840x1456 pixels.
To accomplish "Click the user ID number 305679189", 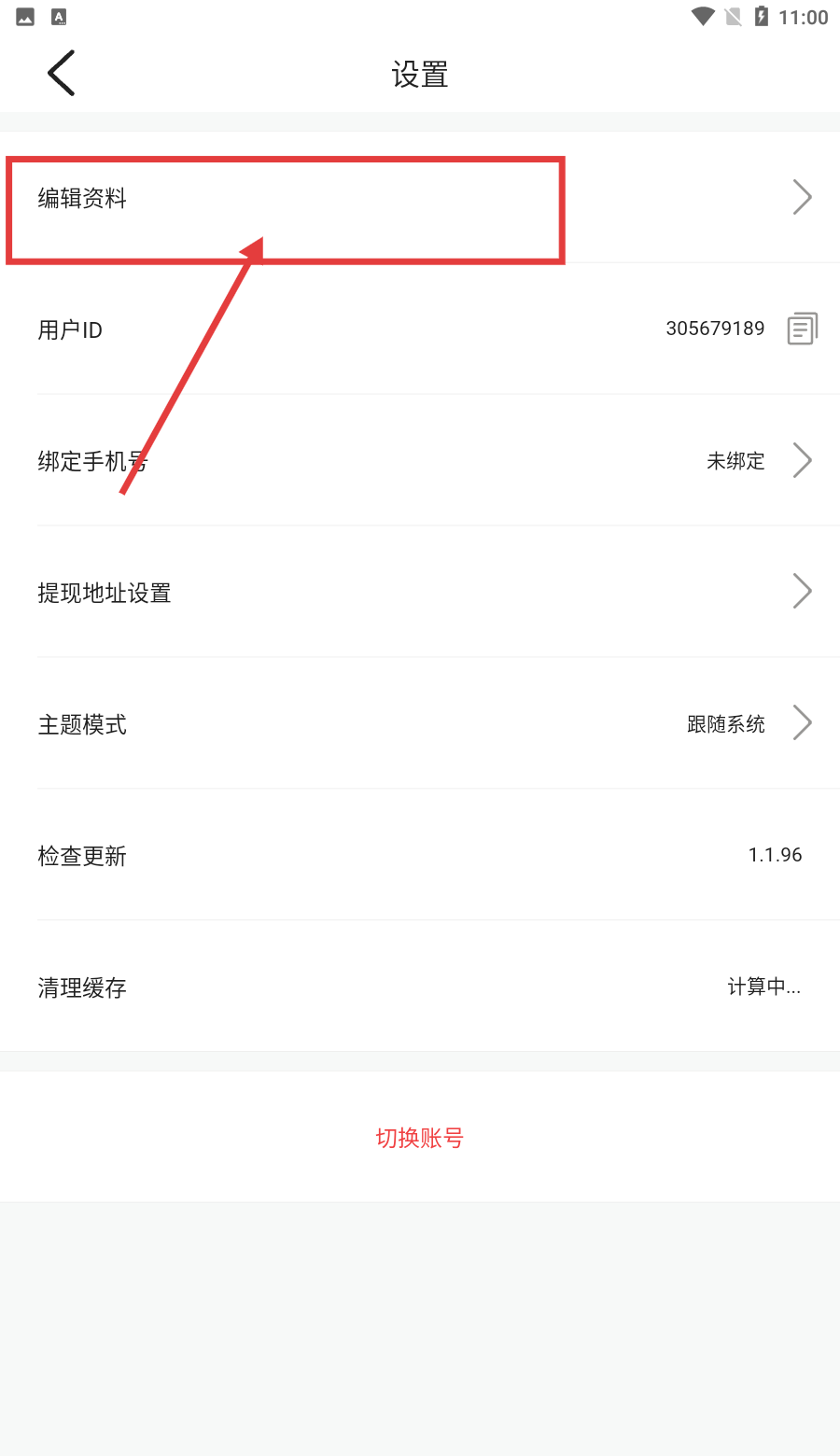I will (x=715, y=329).
